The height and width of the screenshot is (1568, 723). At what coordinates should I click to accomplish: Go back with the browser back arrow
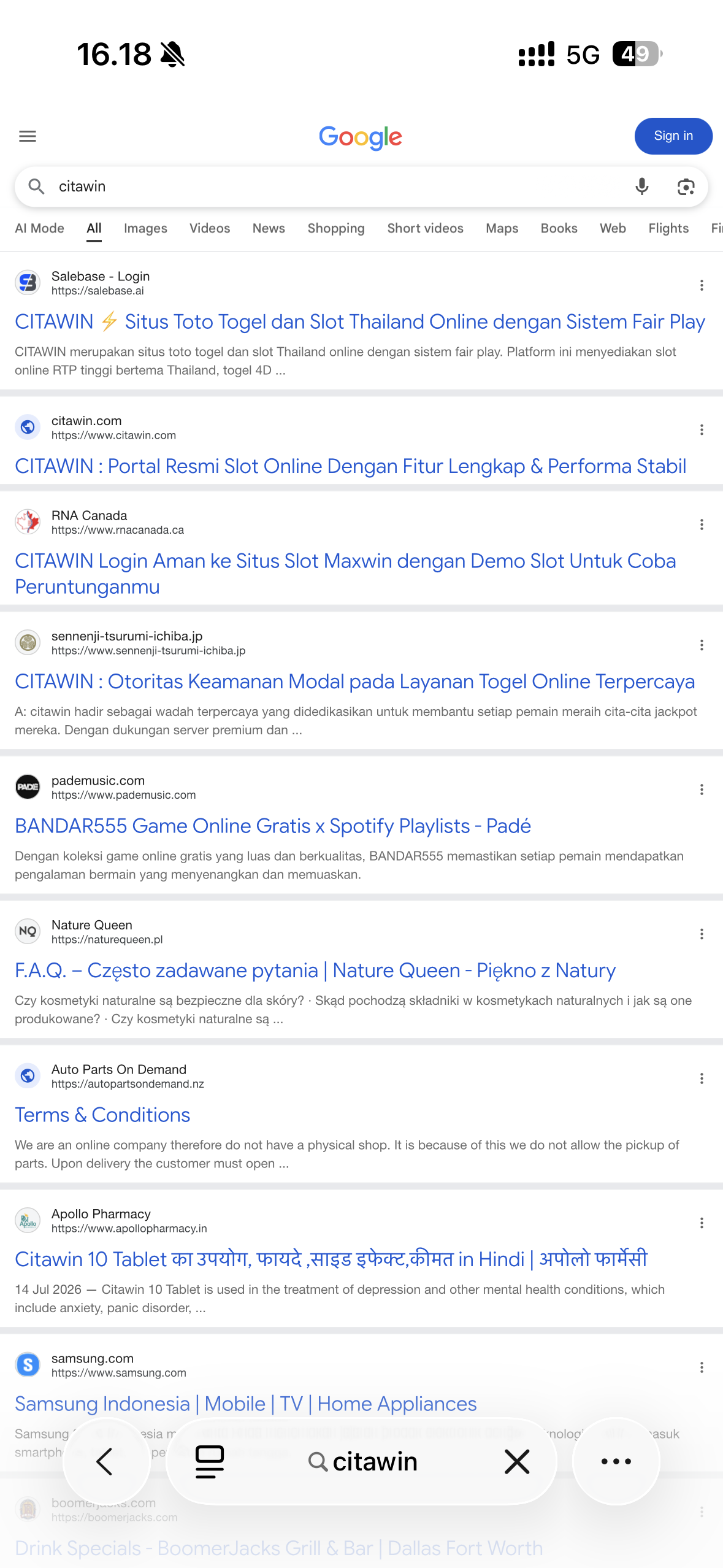coord(106,1461)
